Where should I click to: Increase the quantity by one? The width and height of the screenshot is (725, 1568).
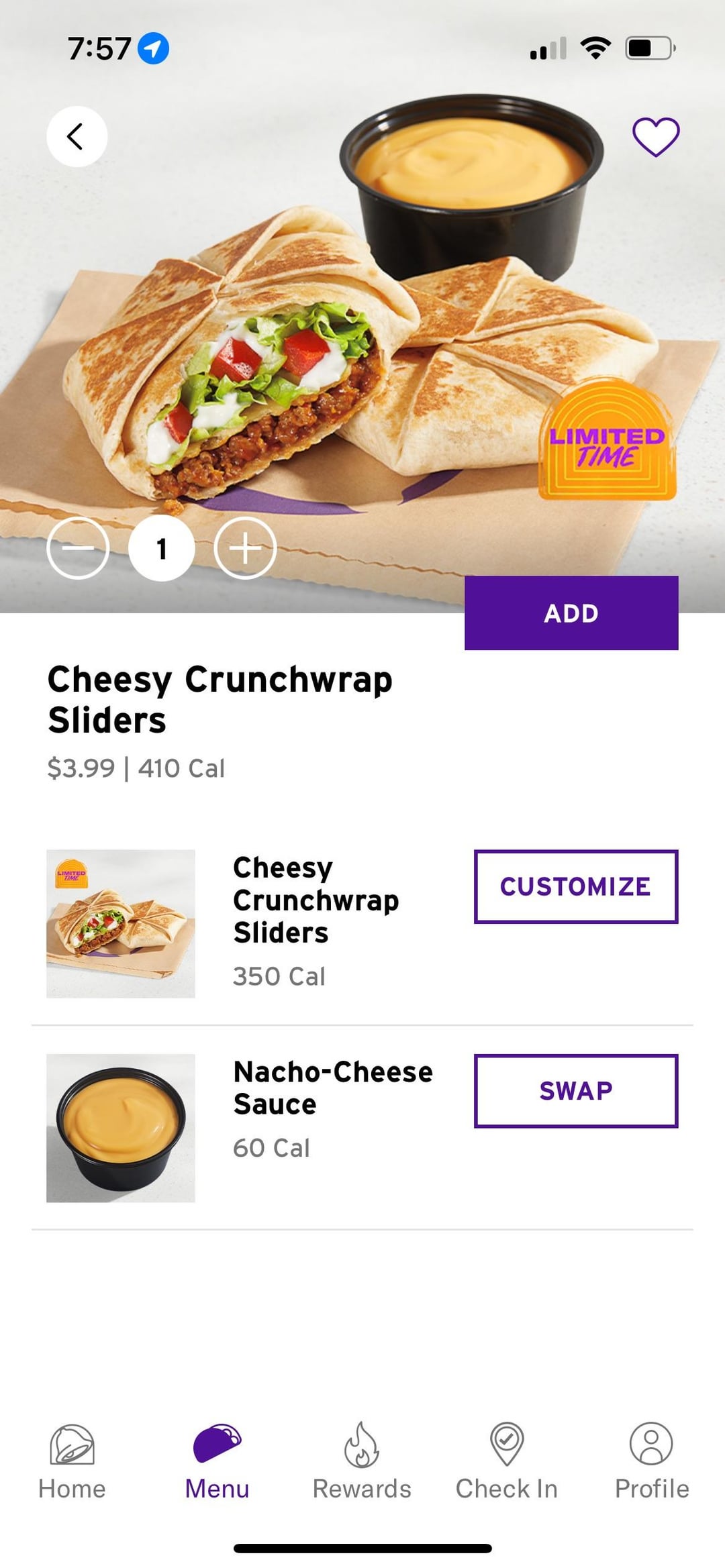tap(245, 548)
